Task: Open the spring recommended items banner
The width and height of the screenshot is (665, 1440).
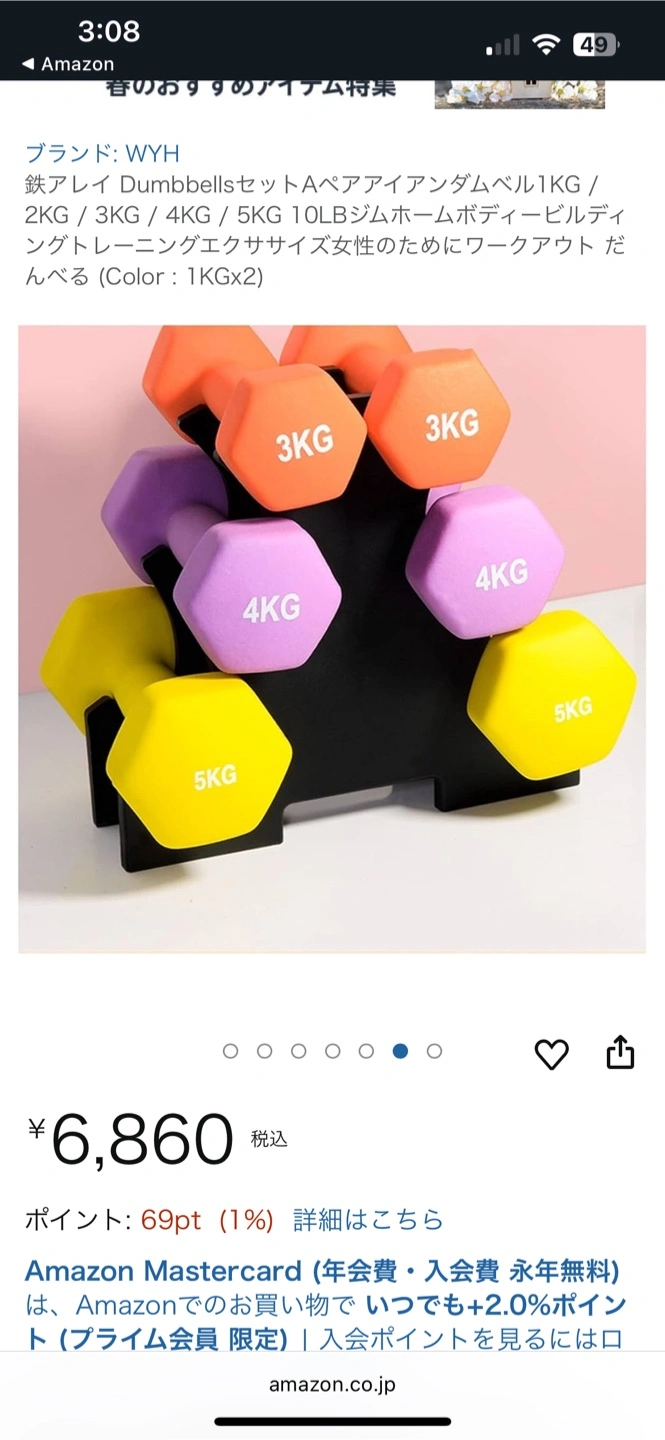Action: 330,90
